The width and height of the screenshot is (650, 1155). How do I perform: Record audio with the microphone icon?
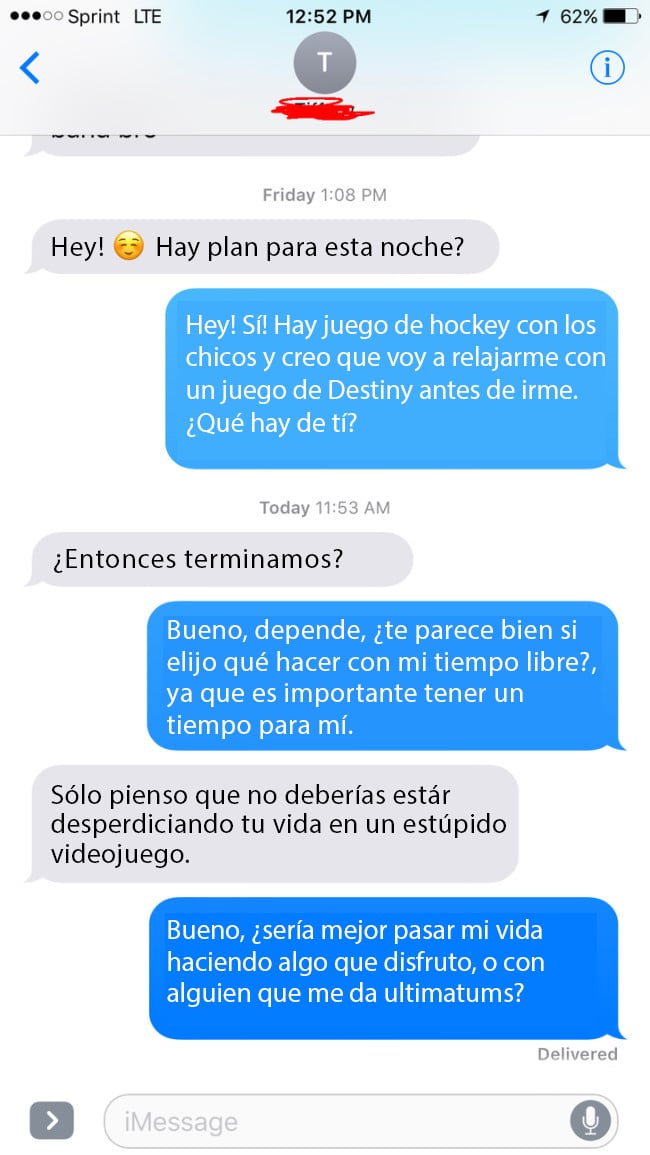click(590, 1121)
